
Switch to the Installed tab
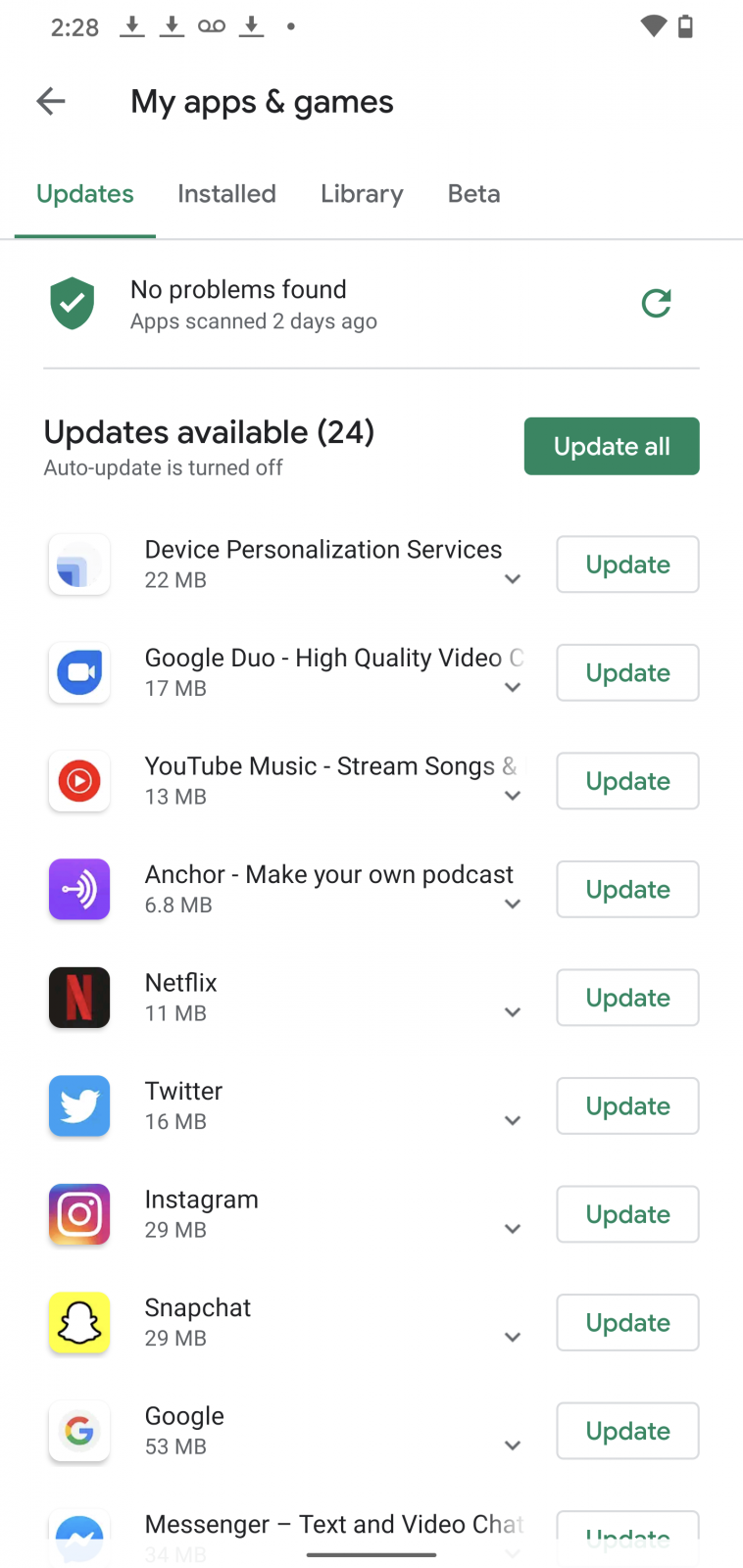coord(226,194)
